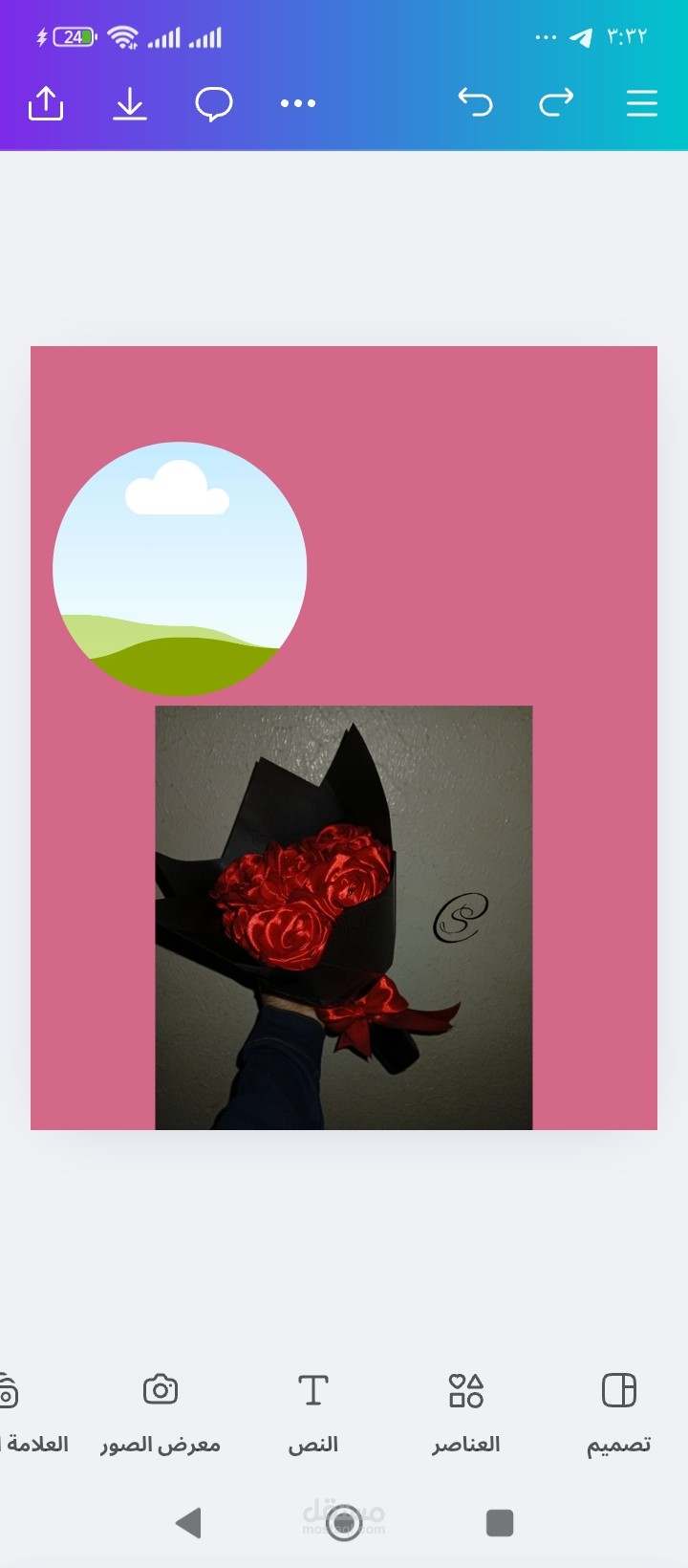Image resolution: width=688 pixels, height=1568 pixels.
Task: Open the العلامة brand tool
Action: coord(29,1411)
